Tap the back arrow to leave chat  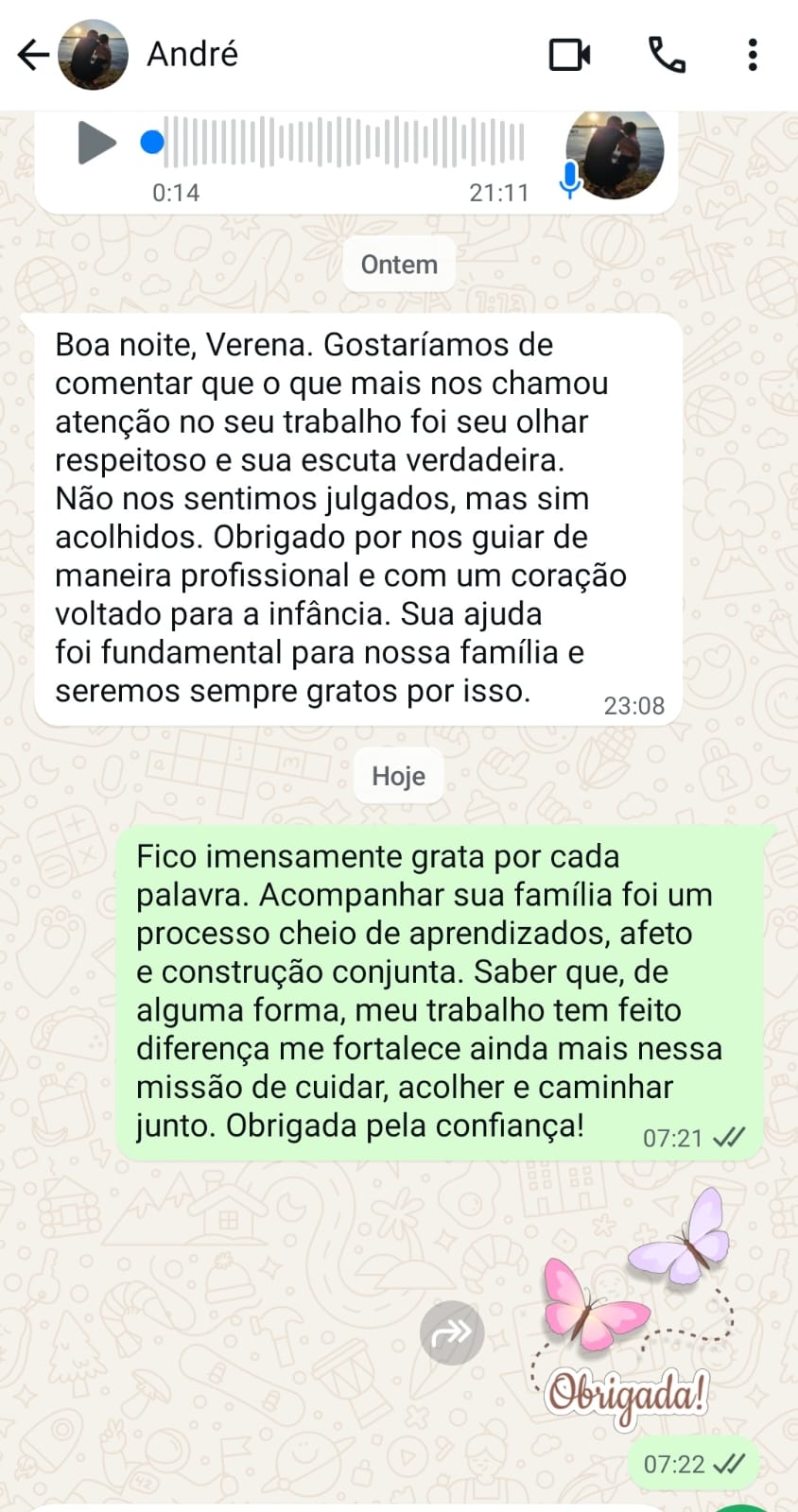pyautogui.click(x=32, y=54)
